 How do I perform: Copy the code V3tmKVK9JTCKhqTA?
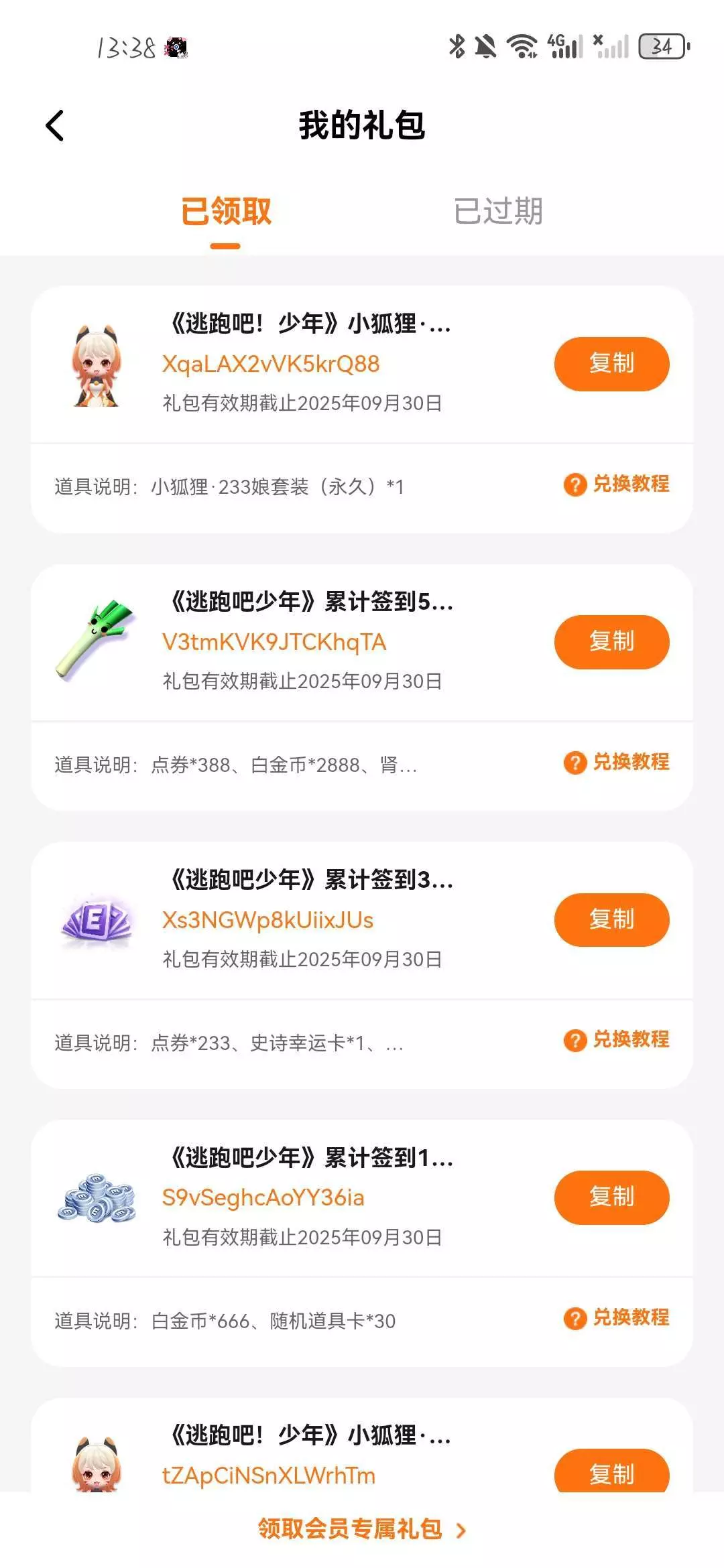point(611,642)
